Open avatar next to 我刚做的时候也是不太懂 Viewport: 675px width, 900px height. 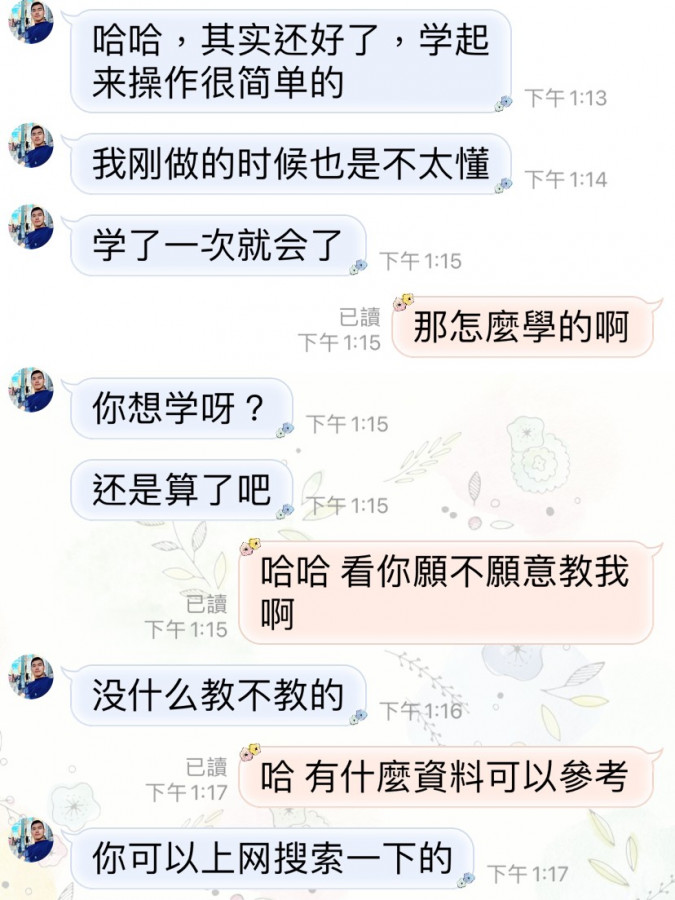click(30, 145)
